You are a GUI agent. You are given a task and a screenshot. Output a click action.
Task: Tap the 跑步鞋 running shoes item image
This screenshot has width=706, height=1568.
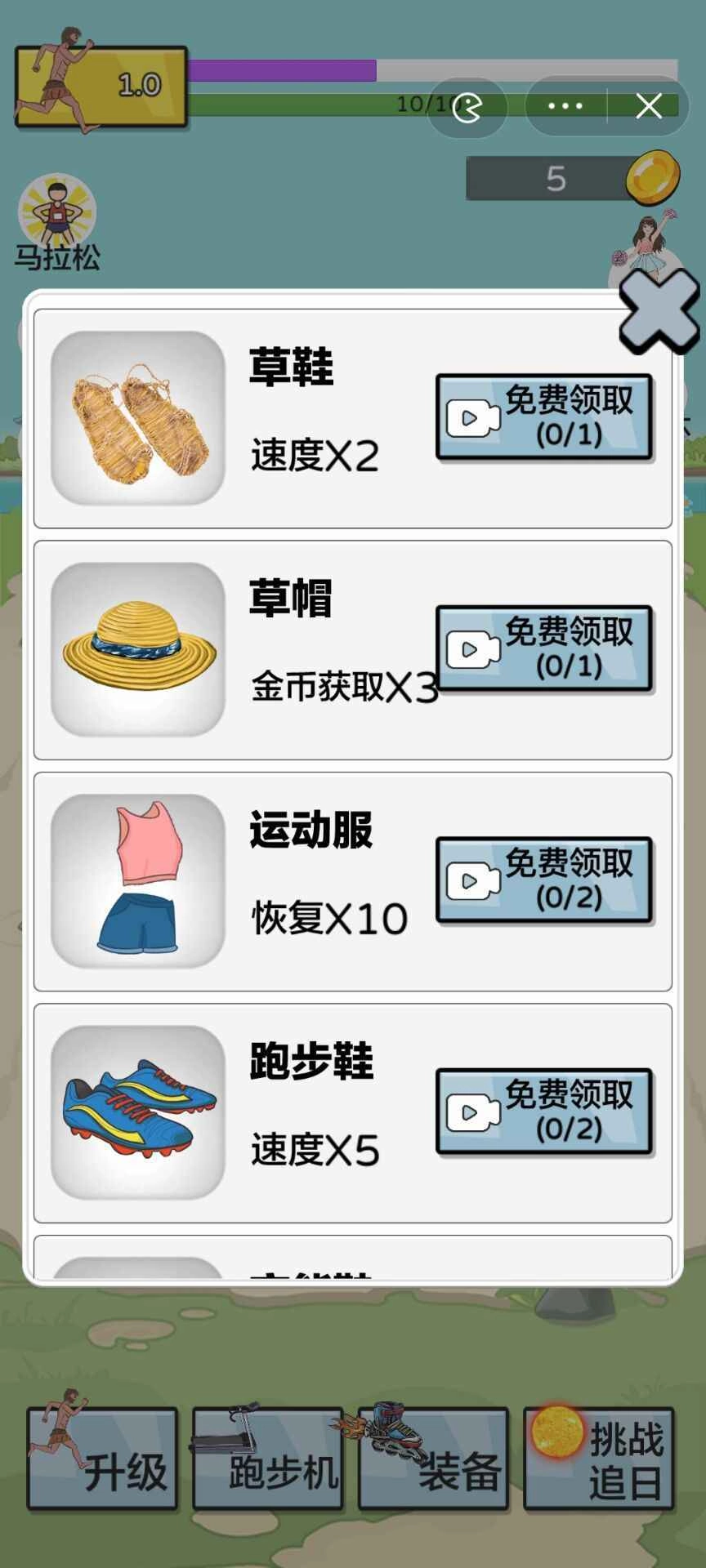[x=137, y=1111]
